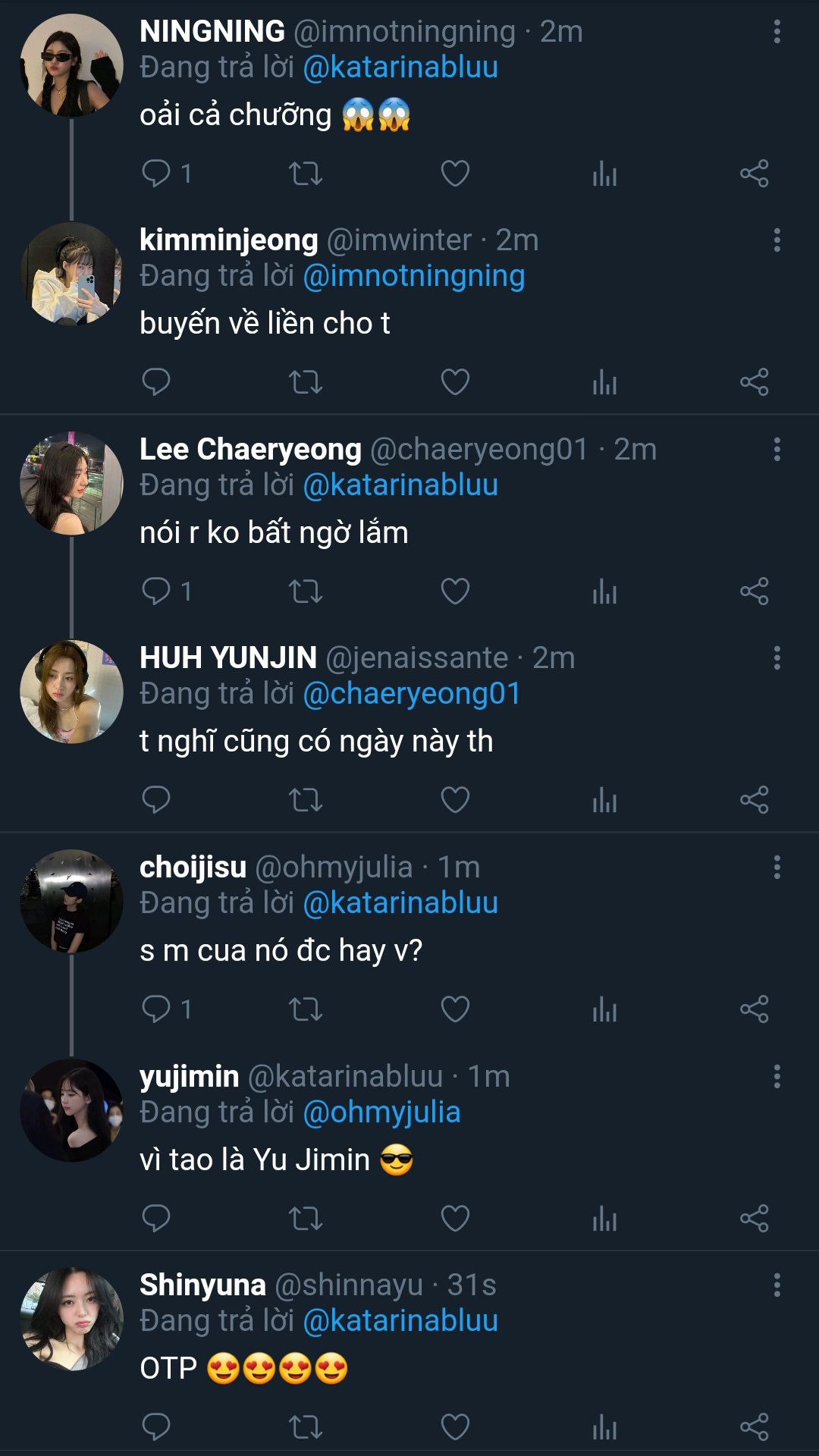
Task: Open more options on choijisu's tweet
Action: (x=777, y=868)
